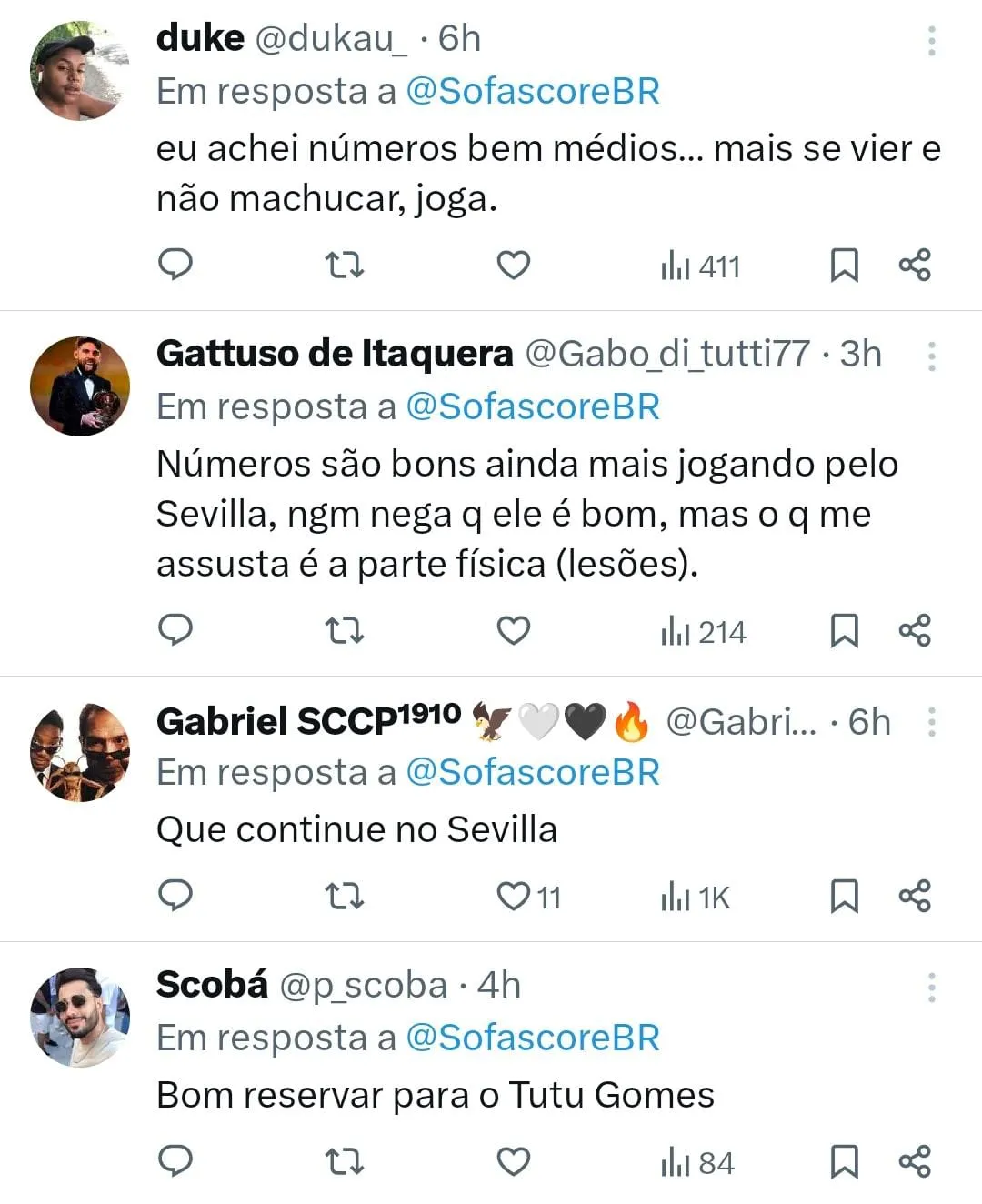982x1204 pixels.
Task: Repost Scobá's reply
Action: [x=345, y=1161]
